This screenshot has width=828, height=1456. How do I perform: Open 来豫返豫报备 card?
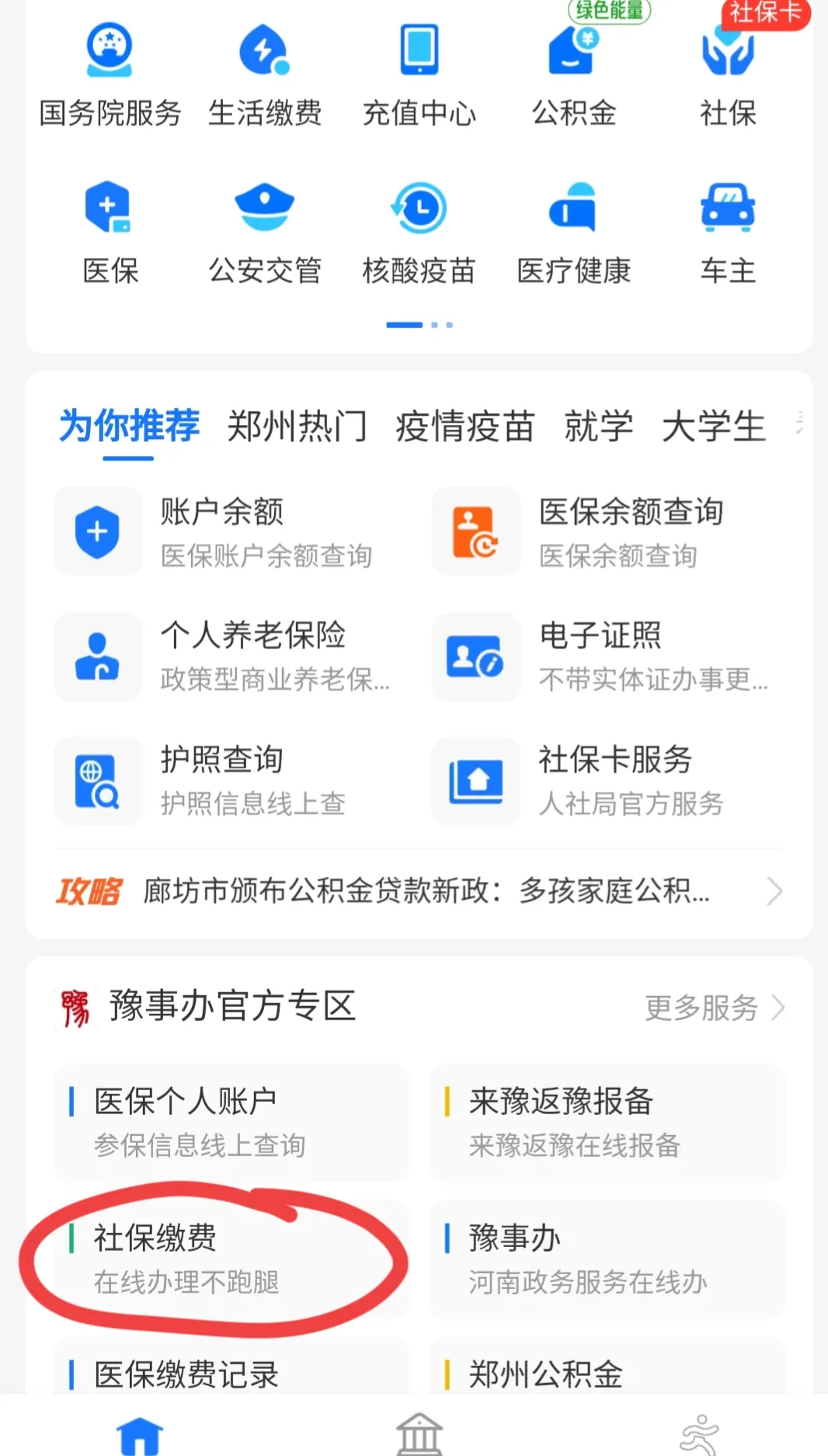tap(607, 1122)
